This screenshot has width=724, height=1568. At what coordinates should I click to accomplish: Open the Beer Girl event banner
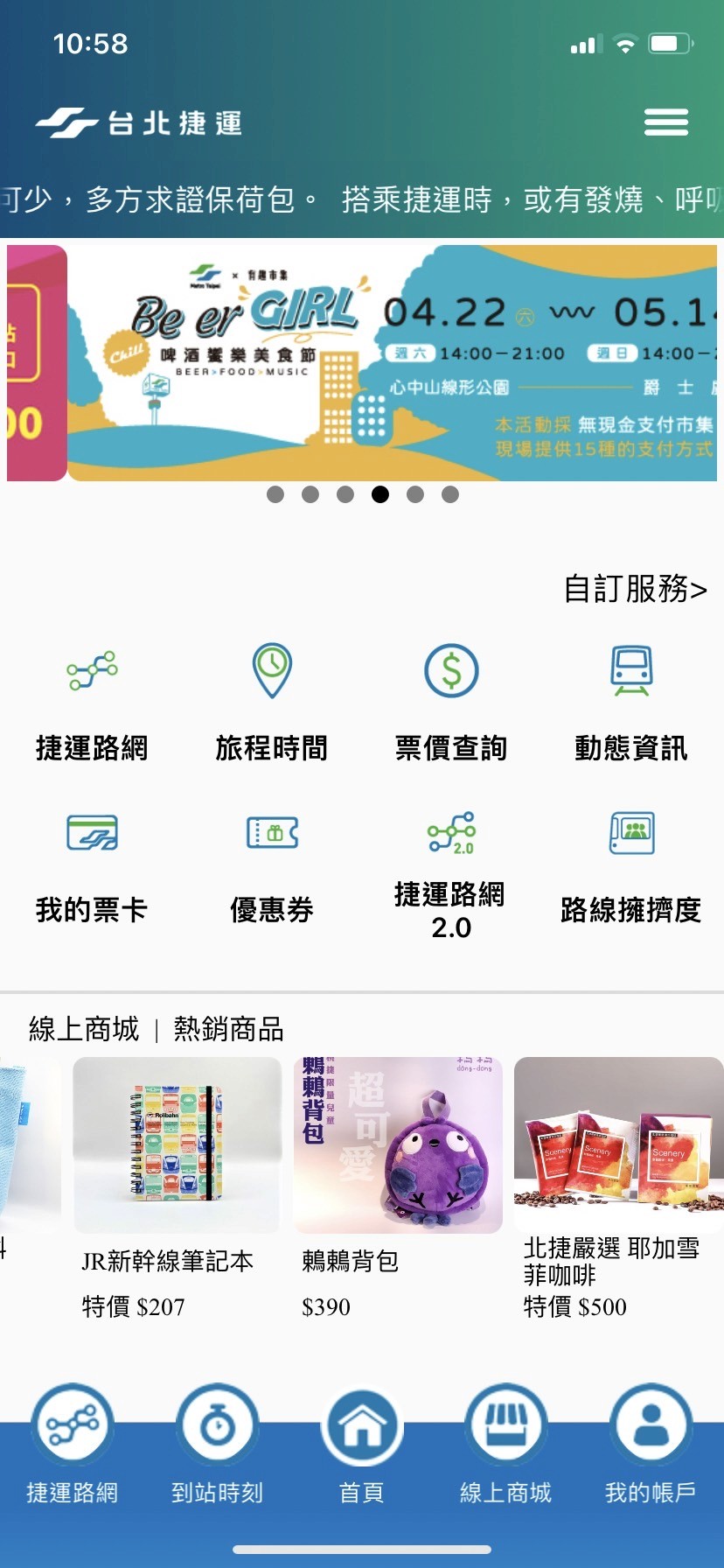pos(392,363)
